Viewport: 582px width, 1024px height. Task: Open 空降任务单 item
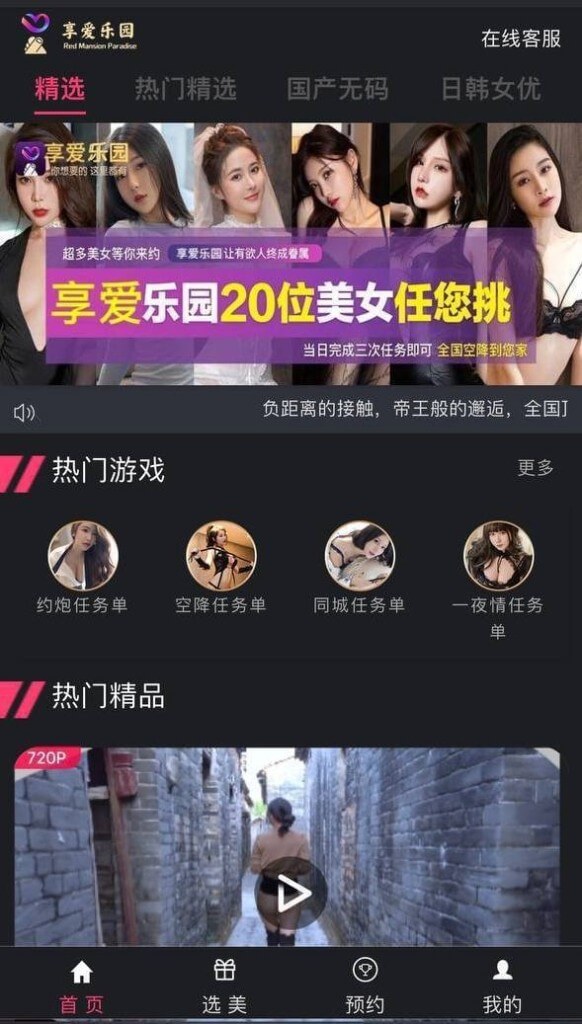221,568
